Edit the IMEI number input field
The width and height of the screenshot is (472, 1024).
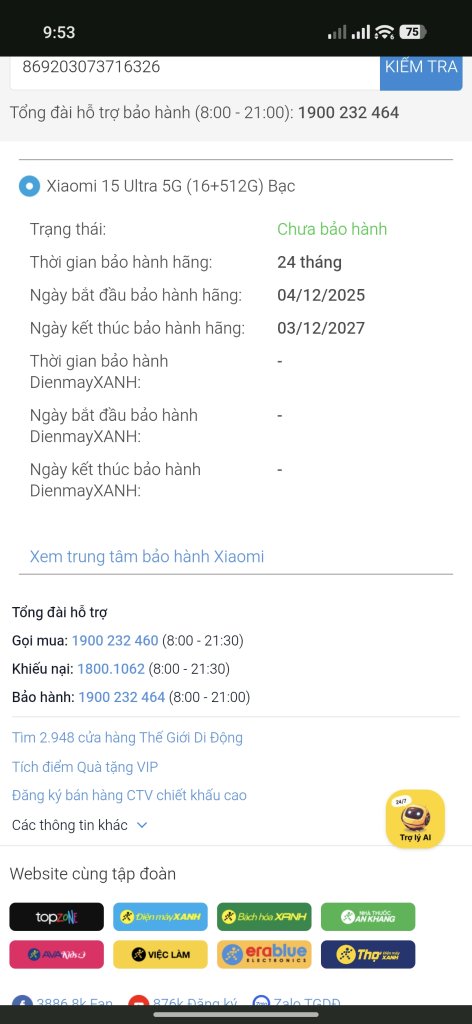click(195, 69)
